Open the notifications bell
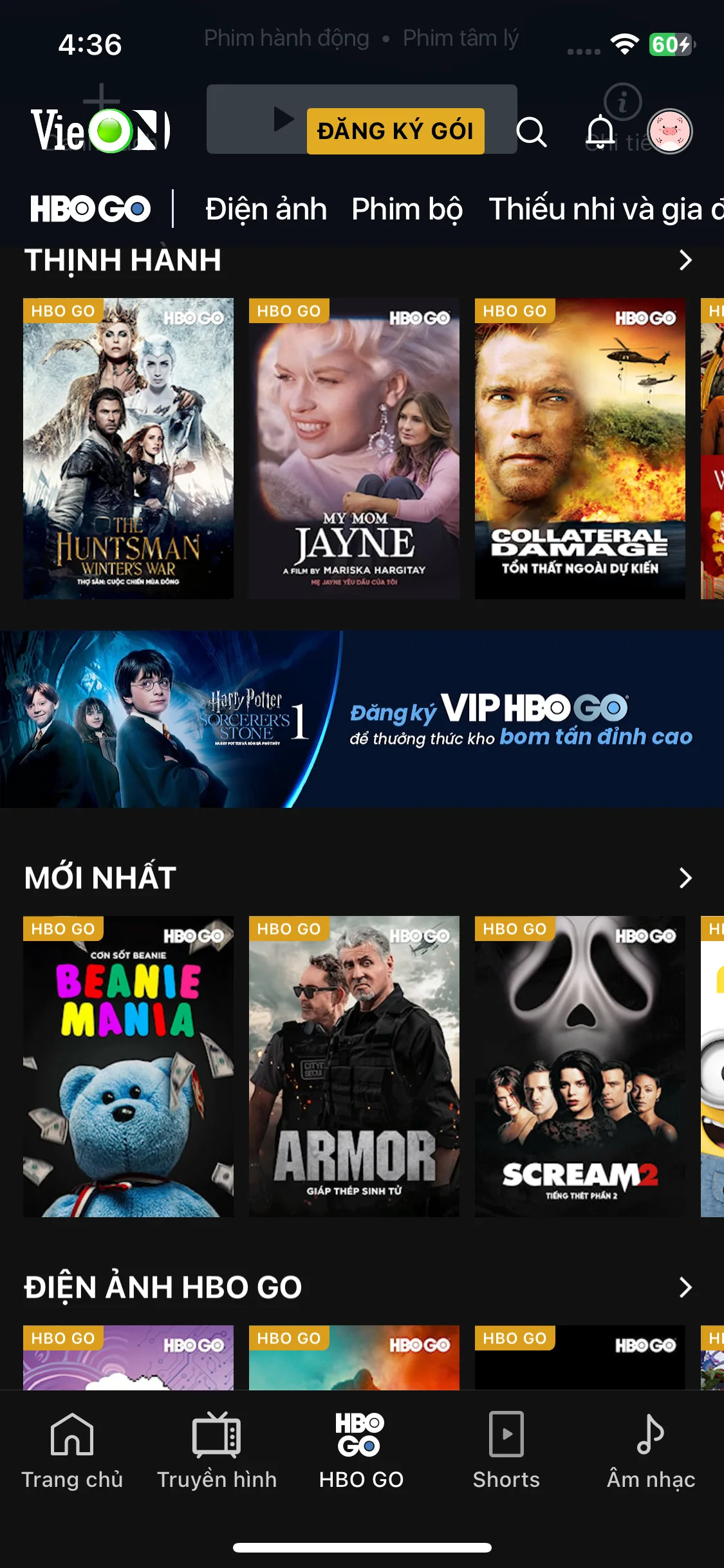 point(600,132)
